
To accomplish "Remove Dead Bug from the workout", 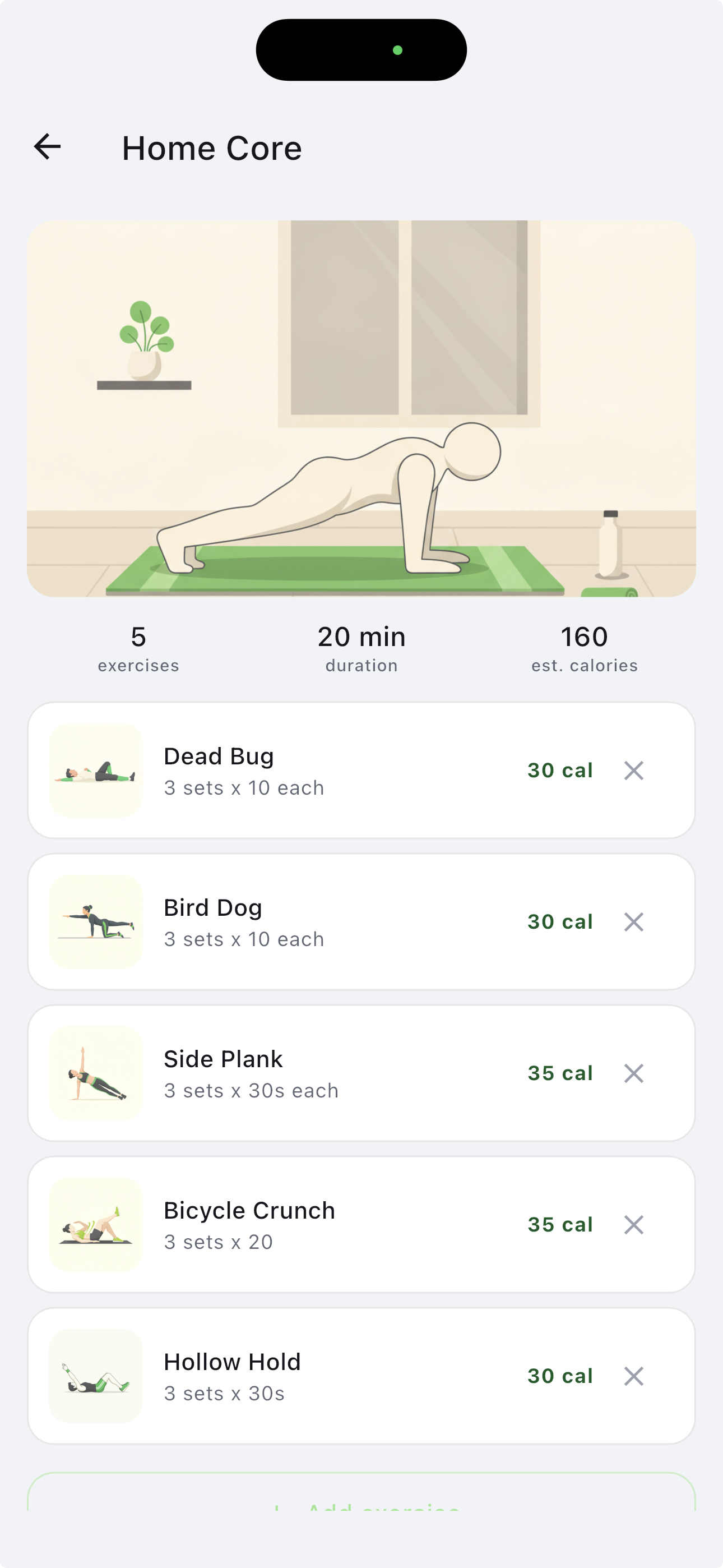I will [x=633, y=771].
